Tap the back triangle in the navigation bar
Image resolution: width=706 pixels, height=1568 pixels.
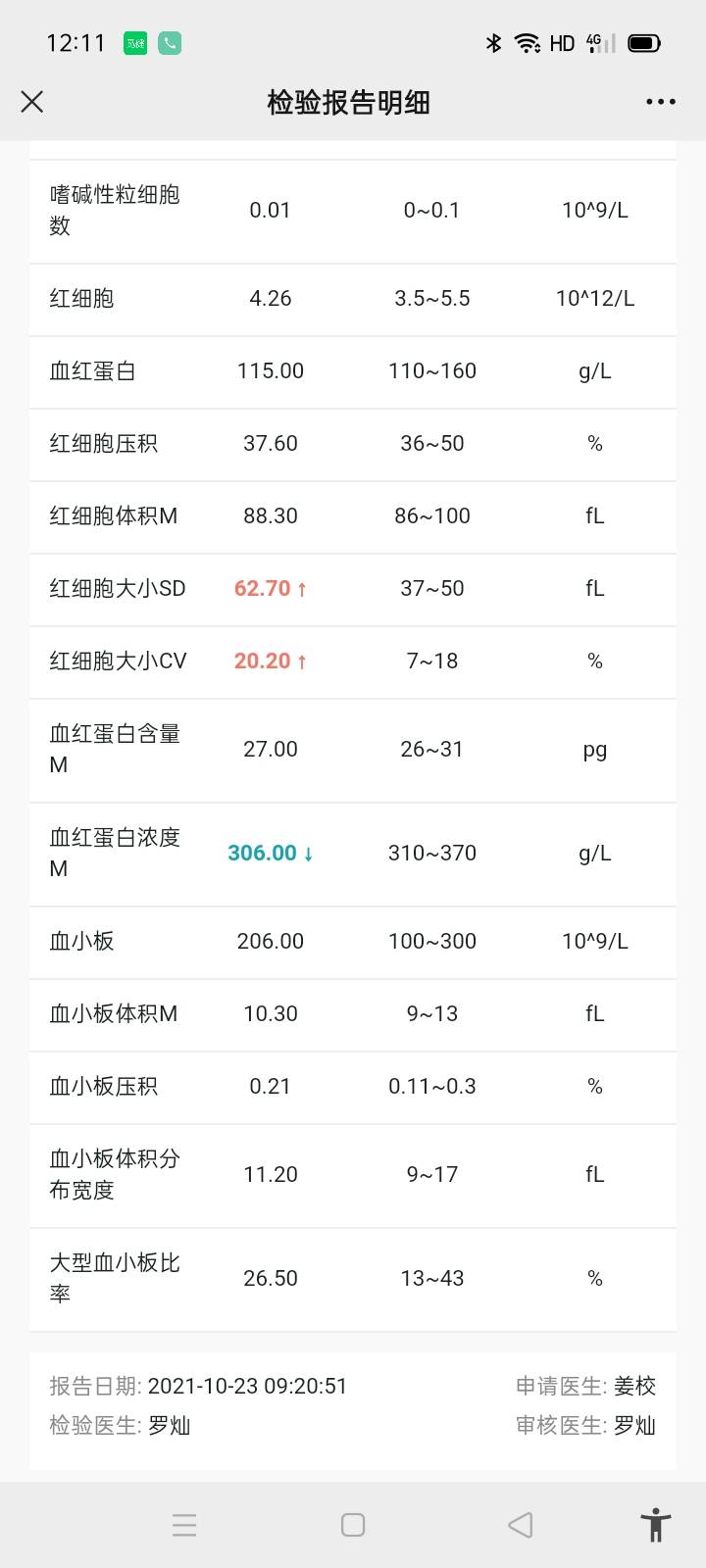[x=519, y=1525]
